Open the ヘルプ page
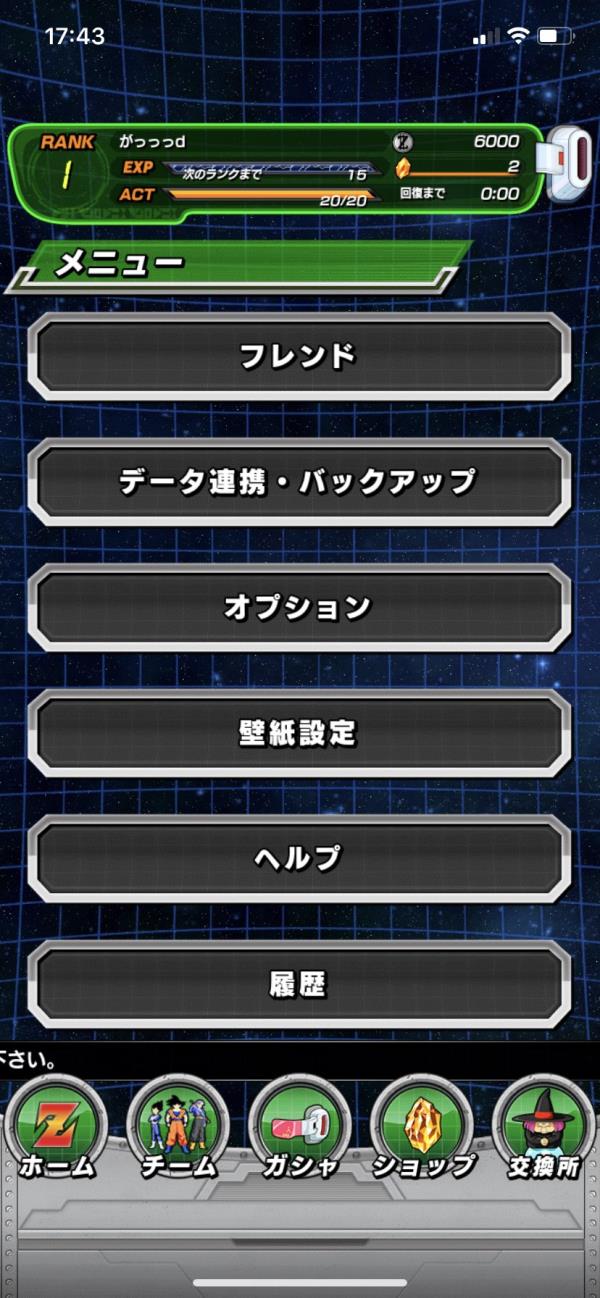600x1298 pixels. (x=299, y=858)
